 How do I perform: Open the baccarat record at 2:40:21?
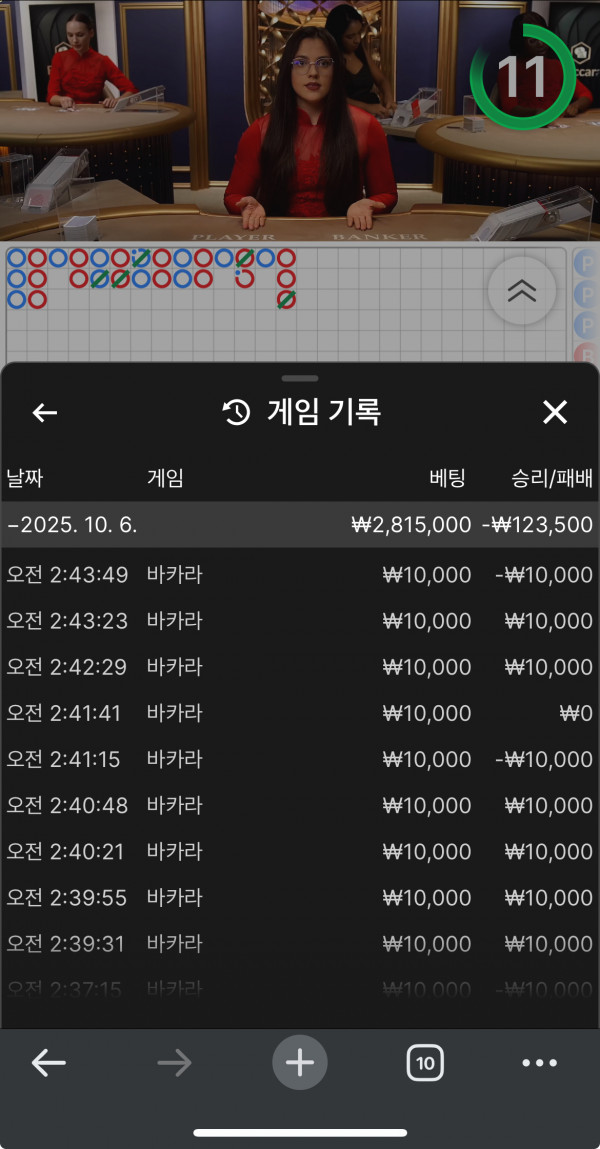coord(299,851)
